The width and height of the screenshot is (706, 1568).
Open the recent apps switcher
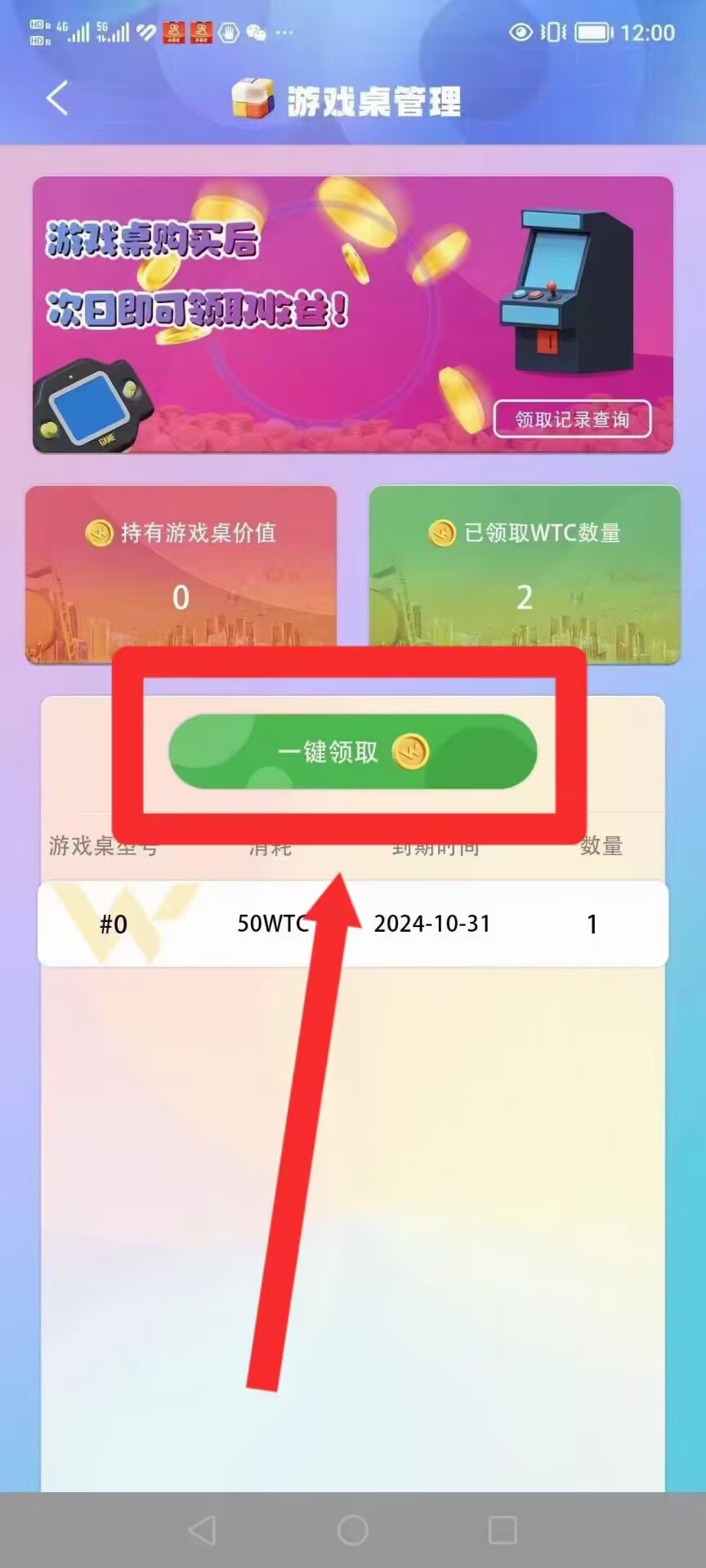[x=503, y=1530]
